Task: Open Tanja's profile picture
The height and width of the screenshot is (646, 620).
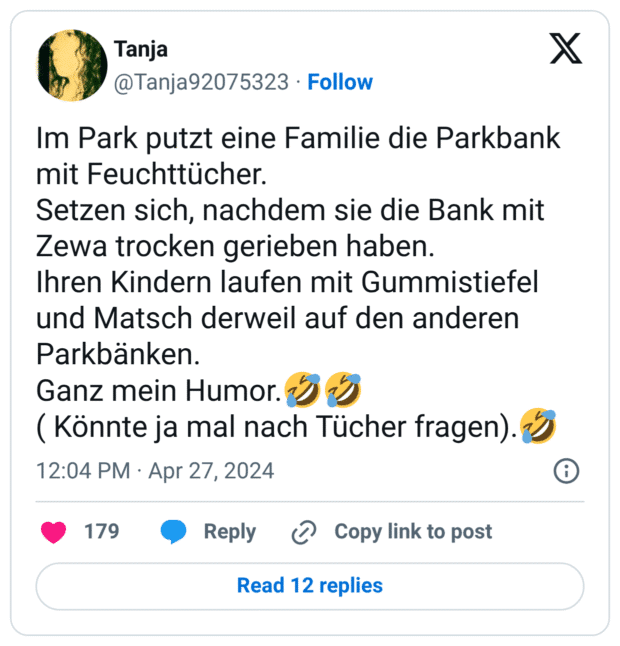Action: click(x=71, y=65)
